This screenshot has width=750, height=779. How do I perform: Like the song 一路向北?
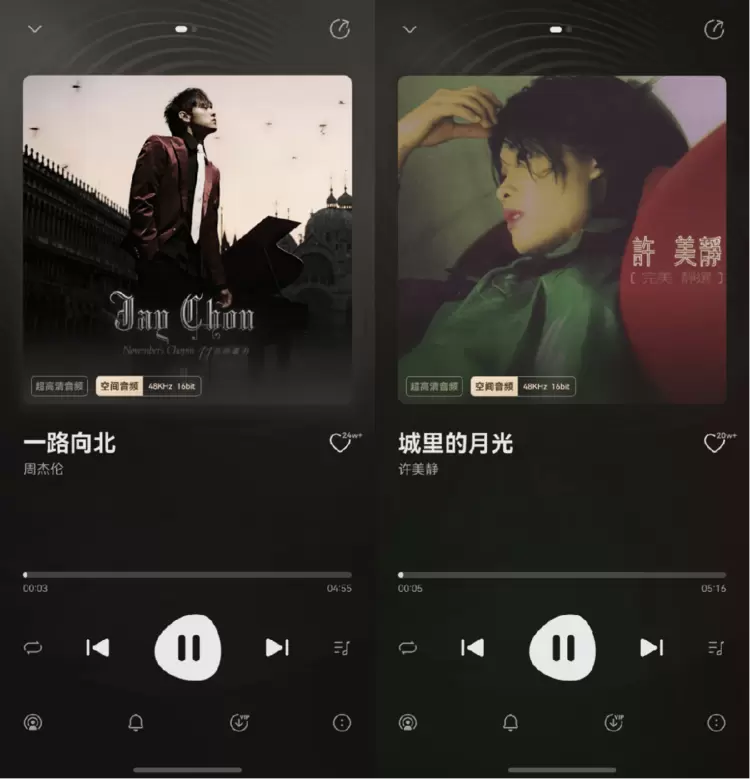340,444
